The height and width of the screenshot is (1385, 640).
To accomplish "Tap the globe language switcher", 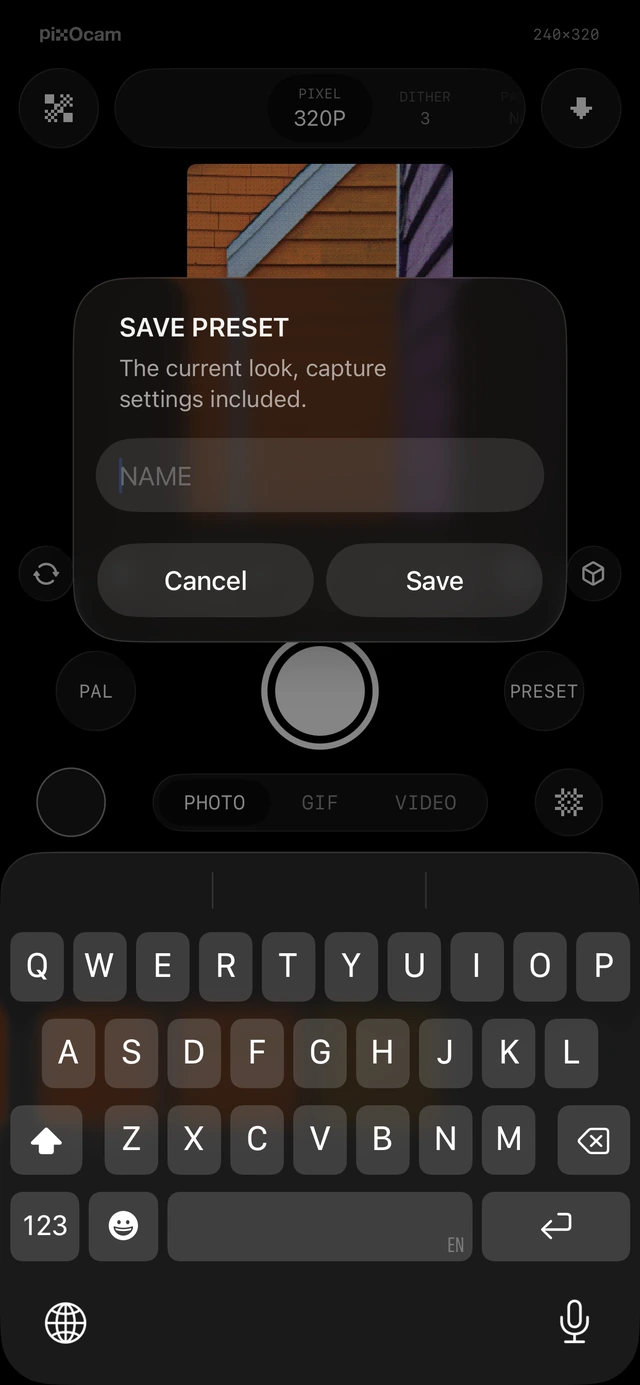I will (66, 1323).
